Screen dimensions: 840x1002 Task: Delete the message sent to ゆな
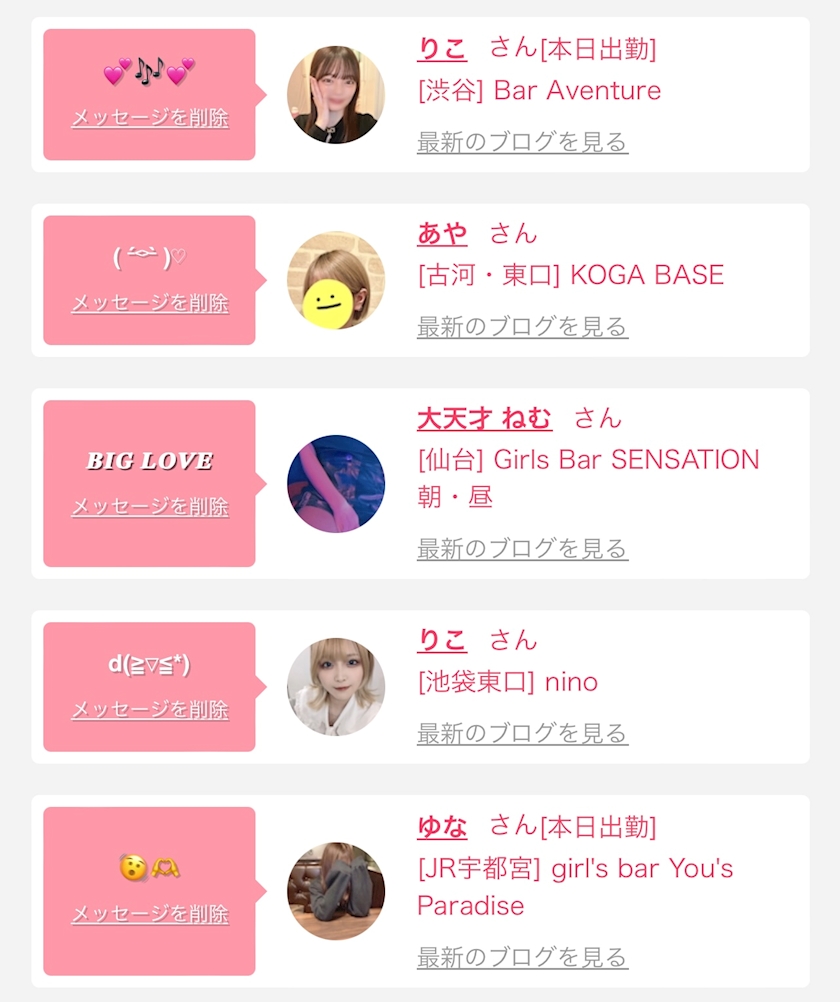coord(150,914)
